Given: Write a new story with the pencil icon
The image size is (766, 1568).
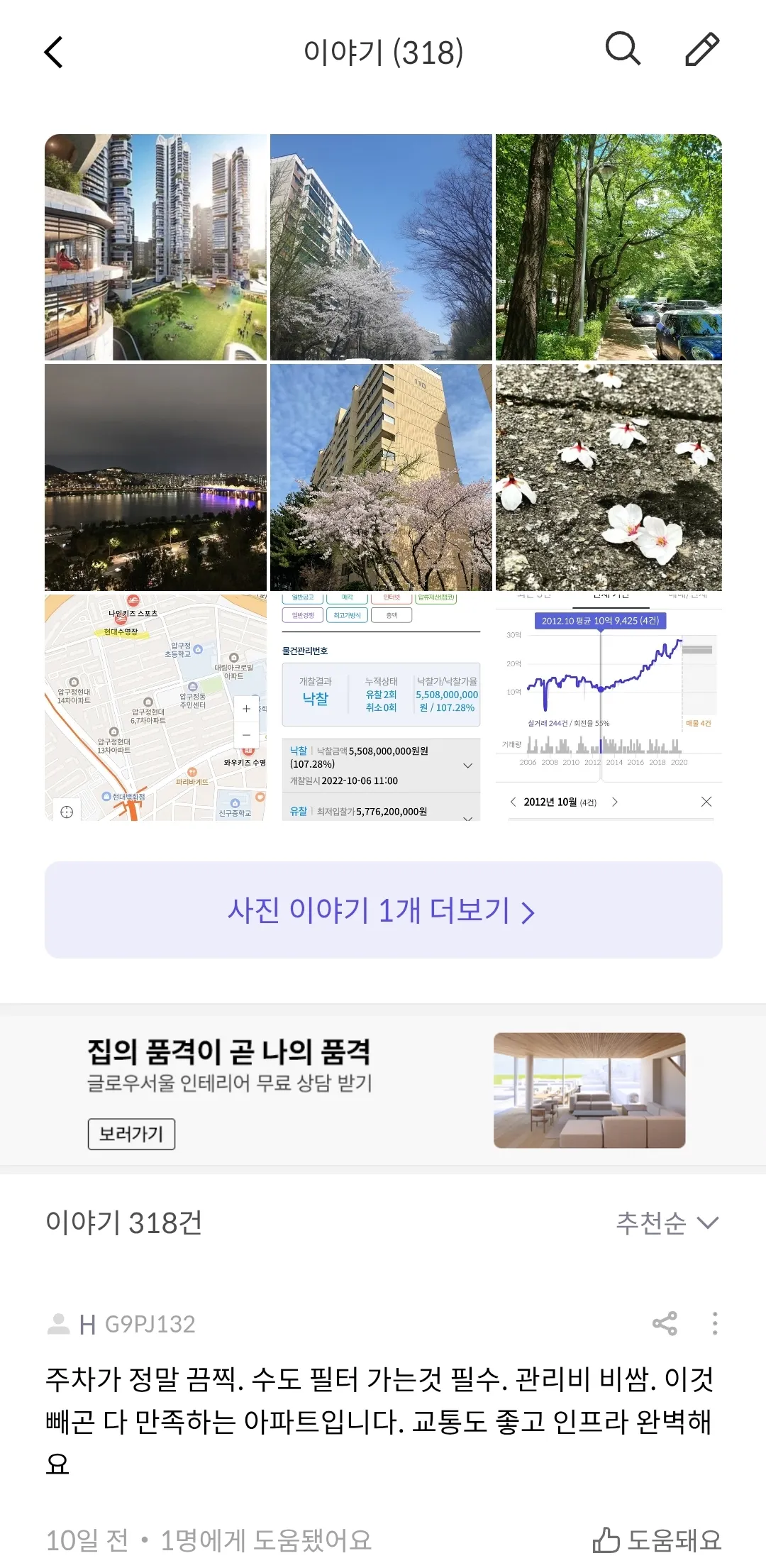Looking at the screenshot, I should pos(702,50).
